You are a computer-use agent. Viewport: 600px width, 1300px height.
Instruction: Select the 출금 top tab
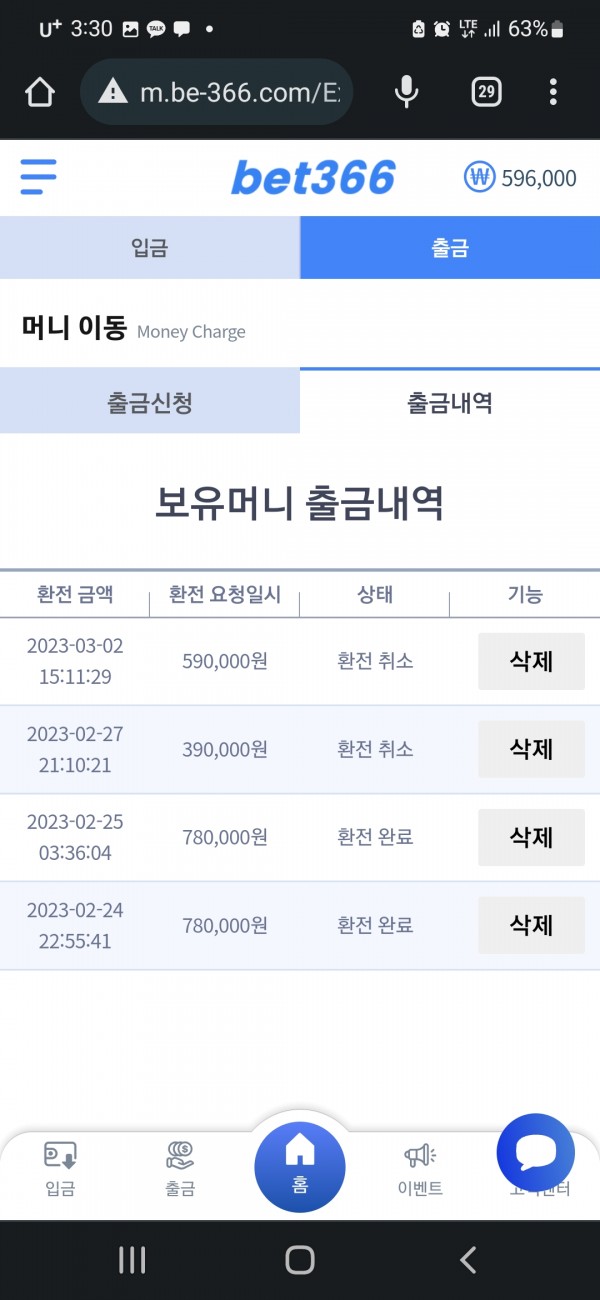coord(450,248)
